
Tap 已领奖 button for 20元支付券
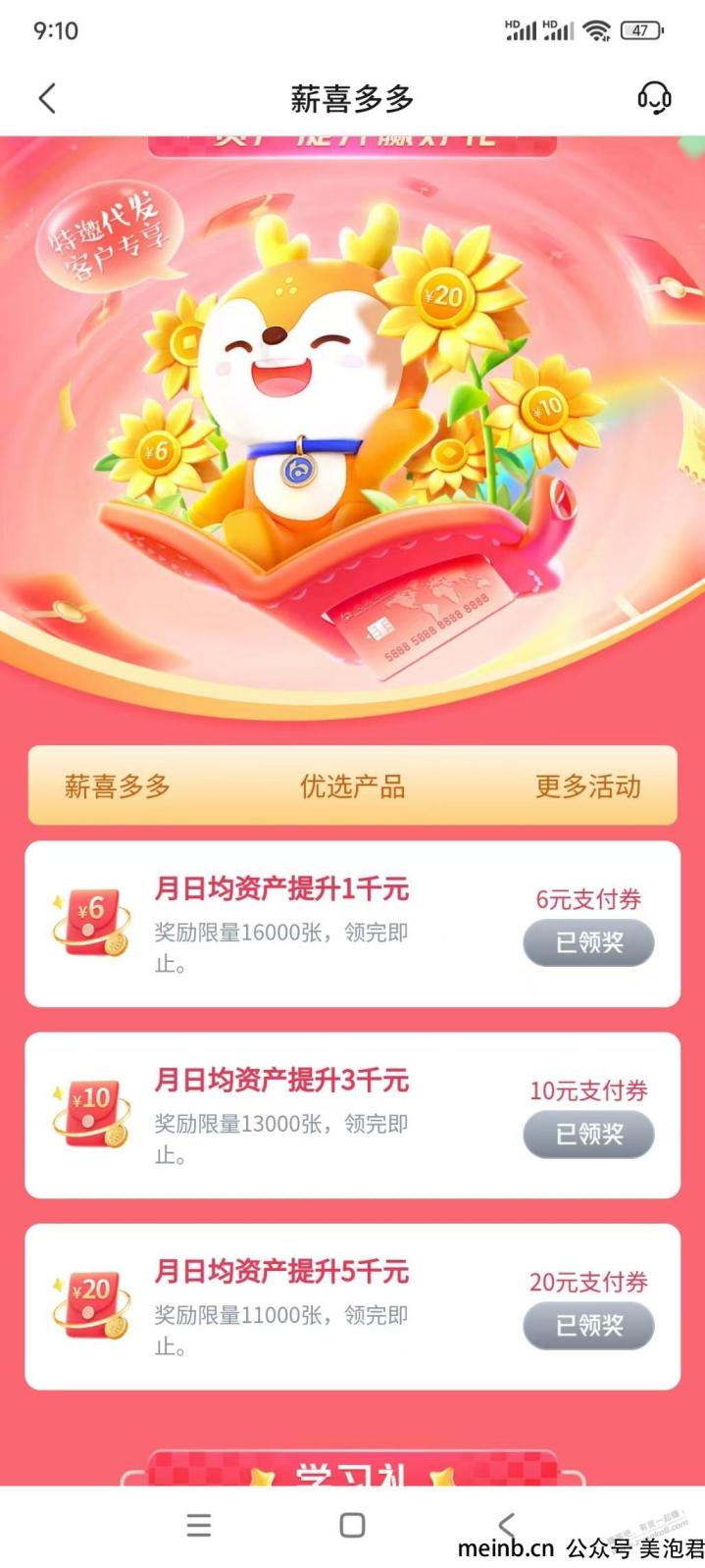coord(588,1326)
